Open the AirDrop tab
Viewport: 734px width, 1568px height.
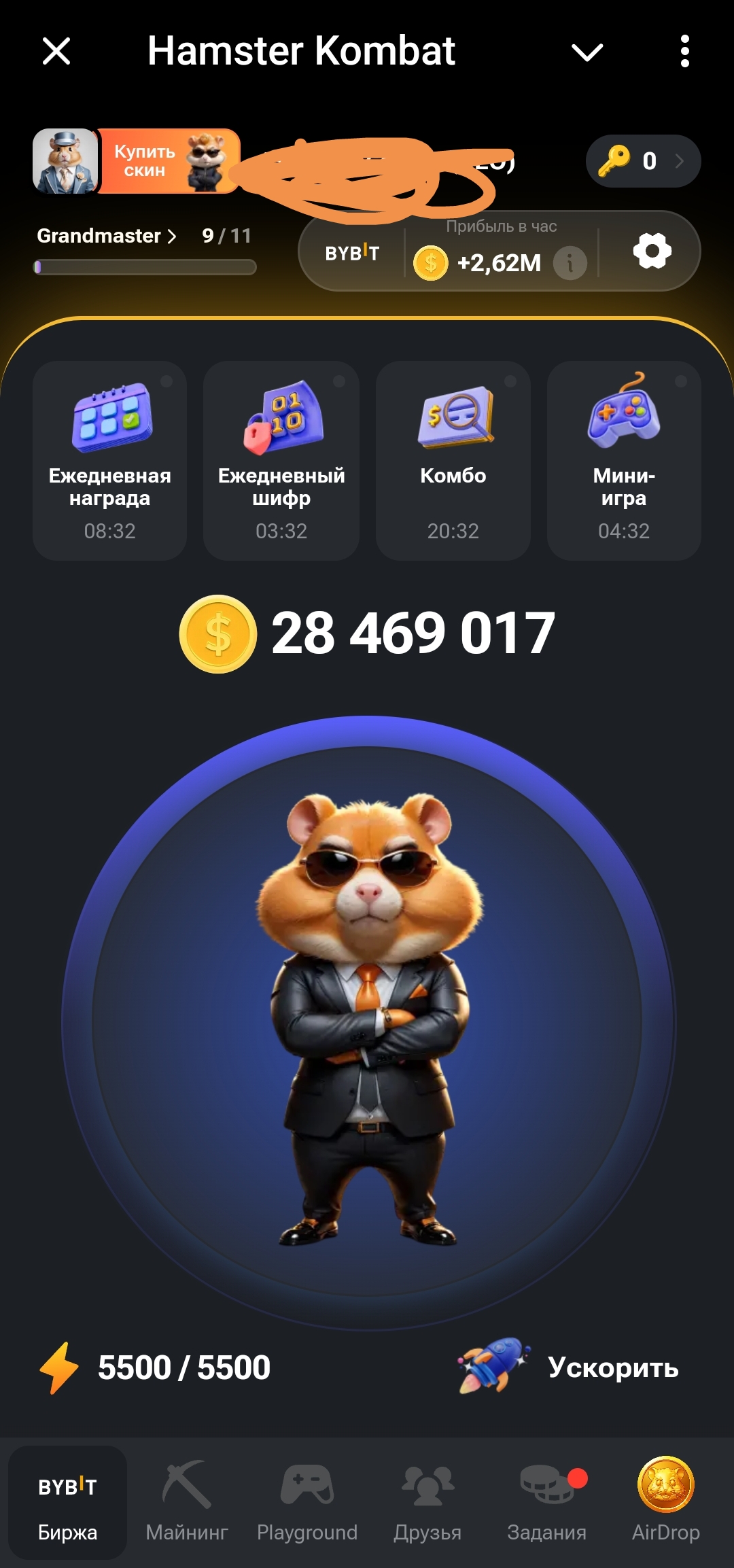(666, 1502)
